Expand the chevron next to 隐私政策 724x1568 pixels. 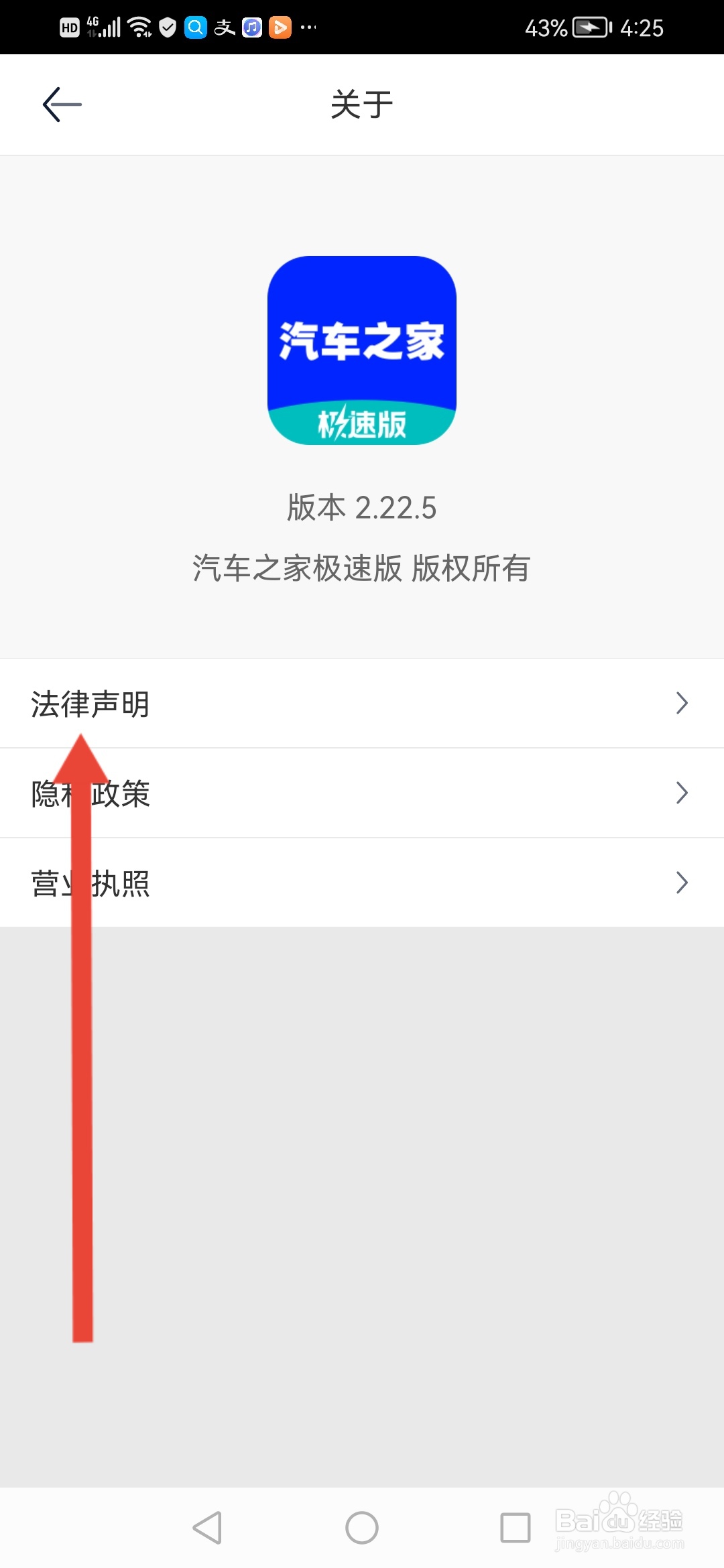click(682, 793)
